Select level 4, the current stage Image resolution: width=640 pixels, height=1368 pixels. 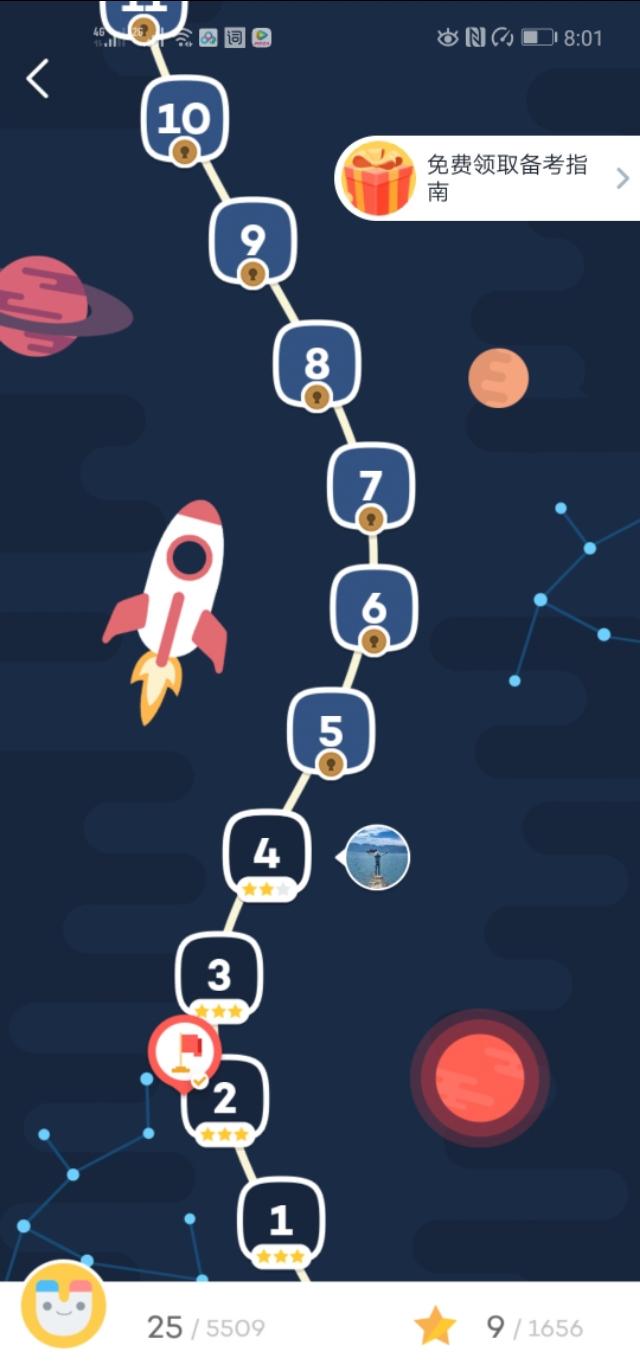click(266, 854)
